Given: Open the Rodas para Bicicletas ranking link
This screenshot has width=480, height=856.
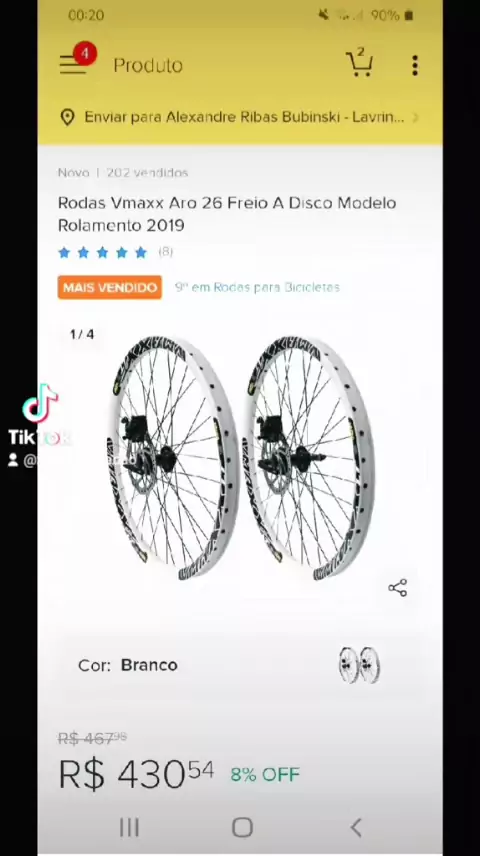Looking at the screenshot, I should tap(257, 287).
